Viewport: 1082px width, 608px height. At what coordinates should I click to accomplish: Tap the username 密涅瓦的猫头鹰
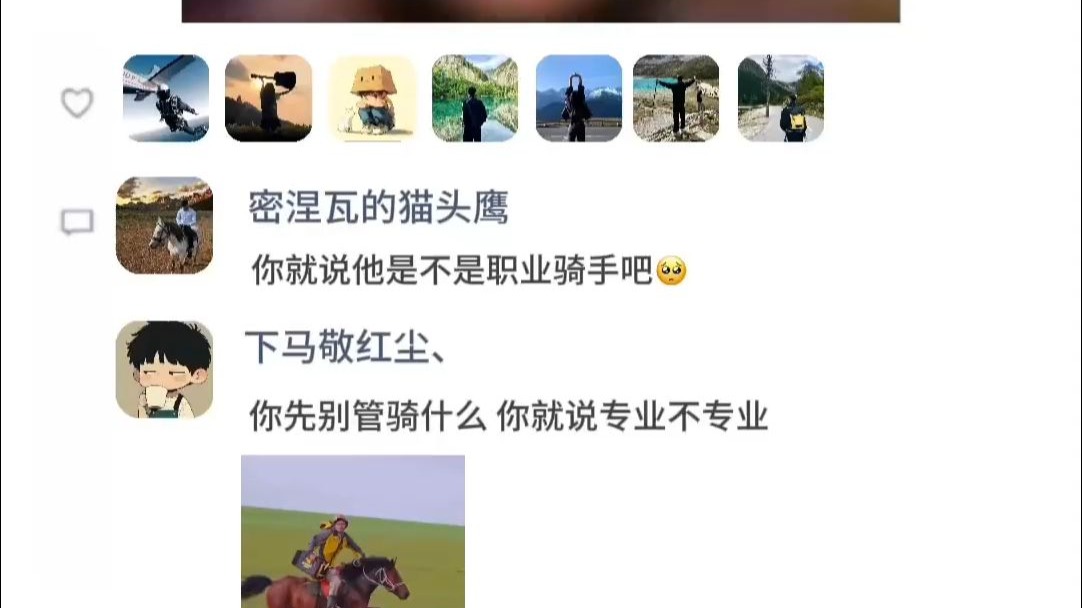click(378, 207)
